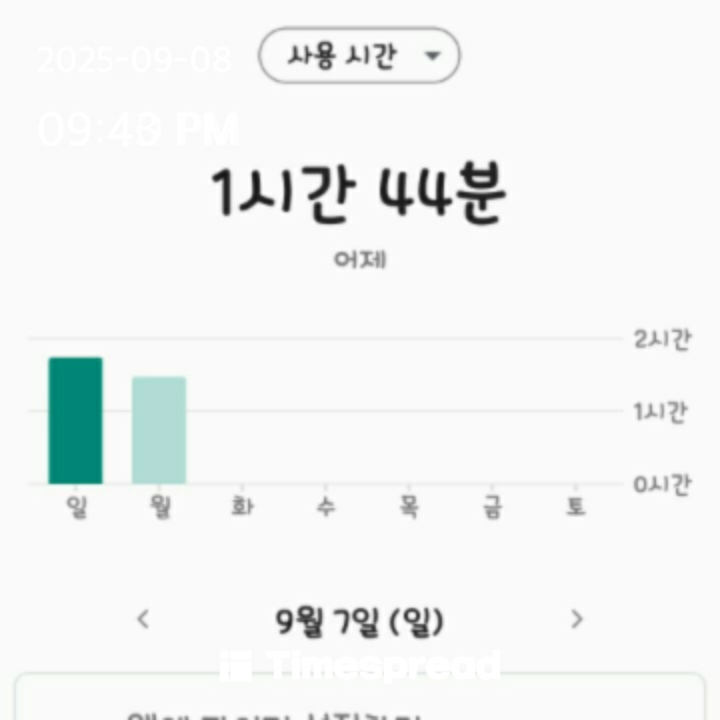Go to the previous day arrow
Screen dimensions: 720x720
pos(143,619)
